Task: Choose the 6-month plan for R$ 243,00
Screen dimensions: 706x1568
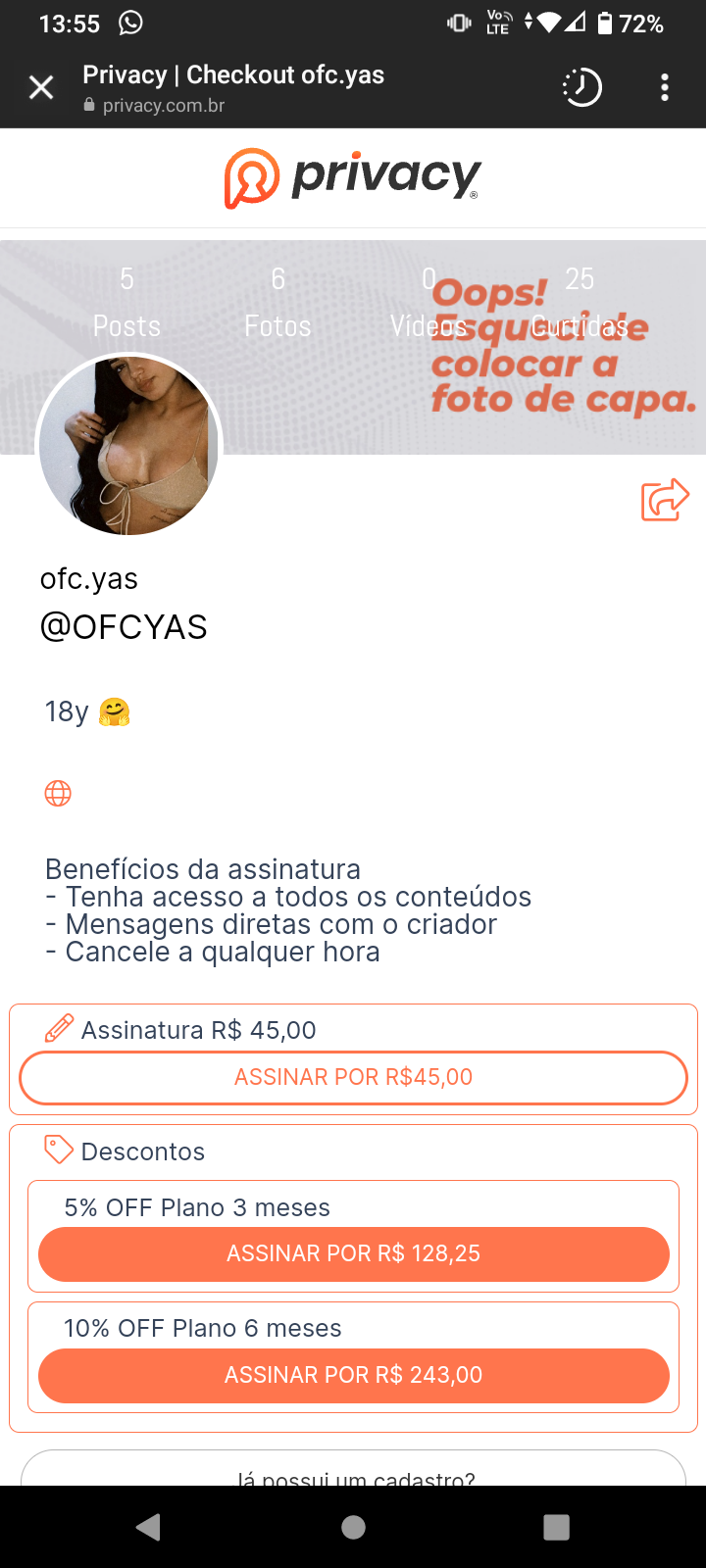Action: [x=353, y=1375]
